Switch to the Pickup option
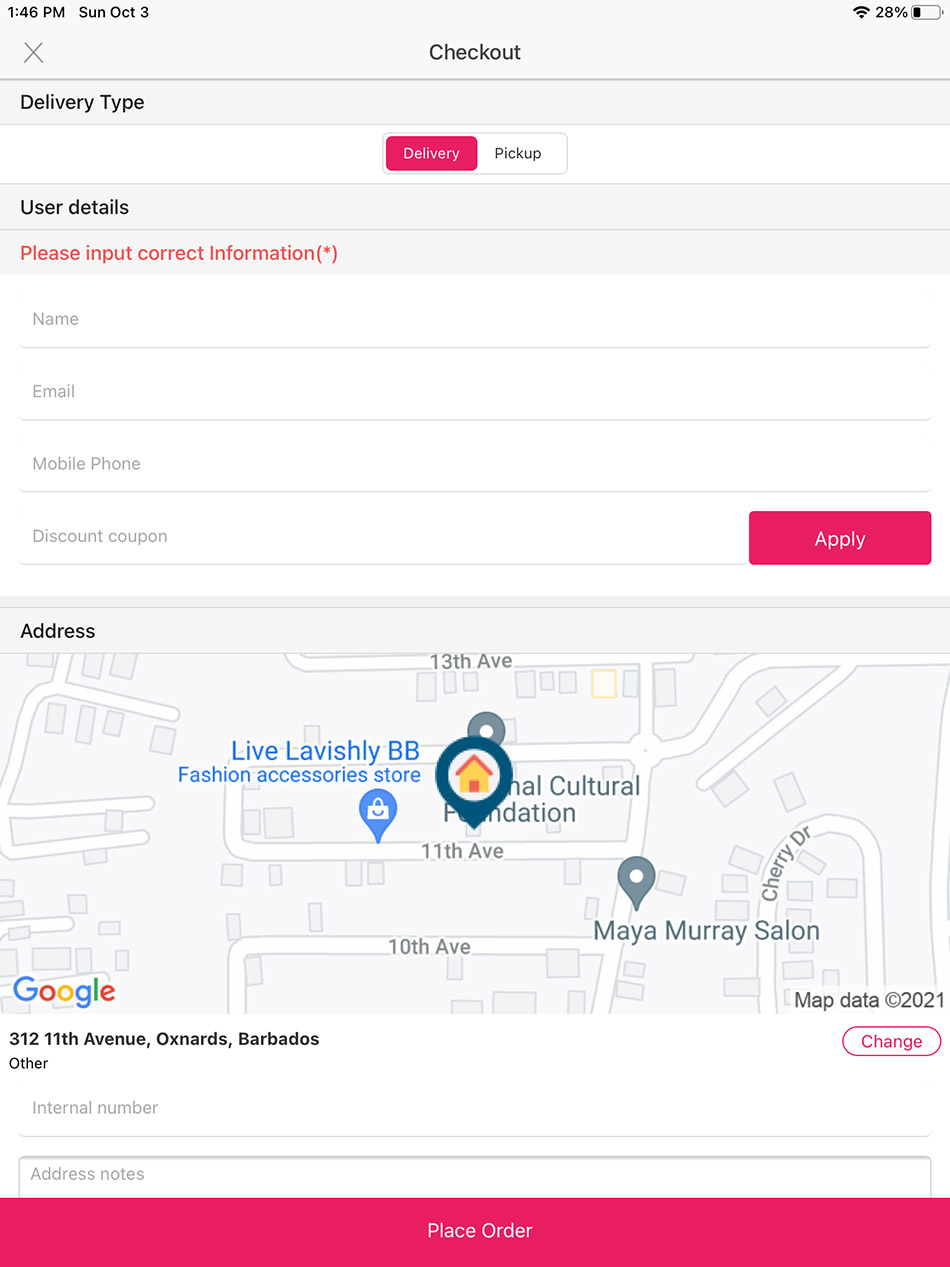Screen dimensions: 950x1267 [x=518, y=154]
